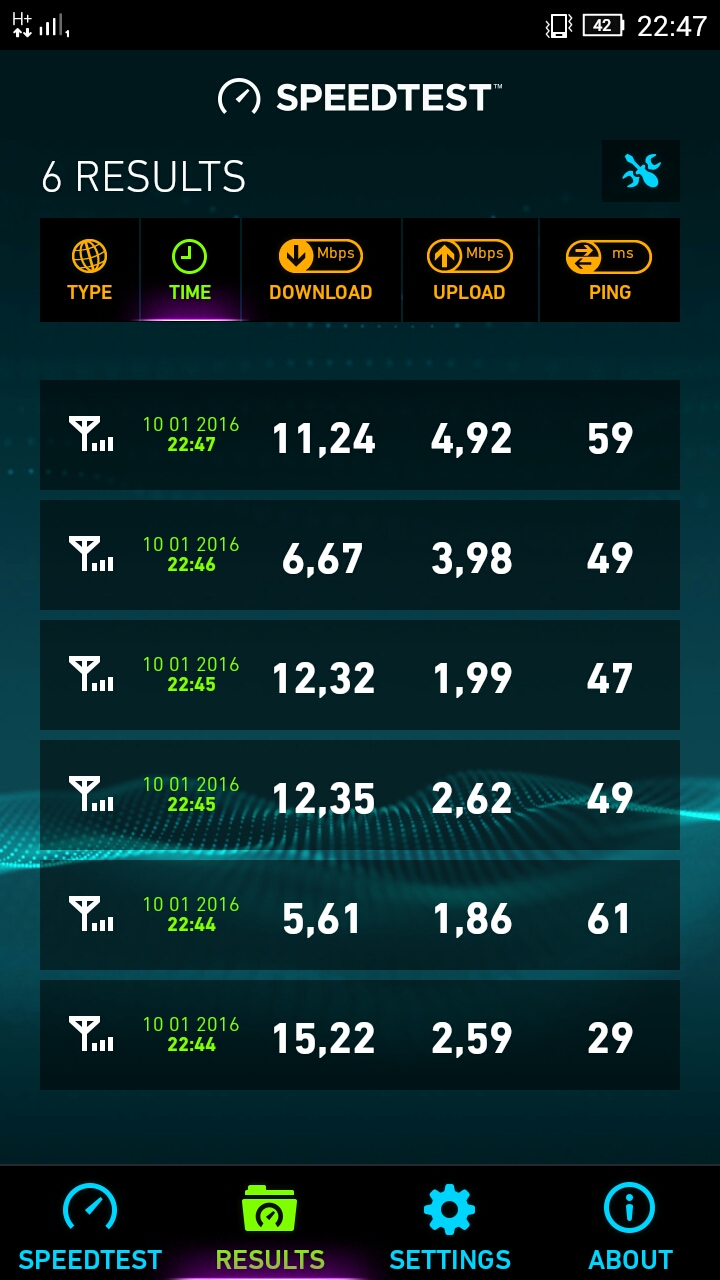The height and width of the screenshot is (1280, 720).
Task: Sort results by Time
Action: click(x=190, y=270)
